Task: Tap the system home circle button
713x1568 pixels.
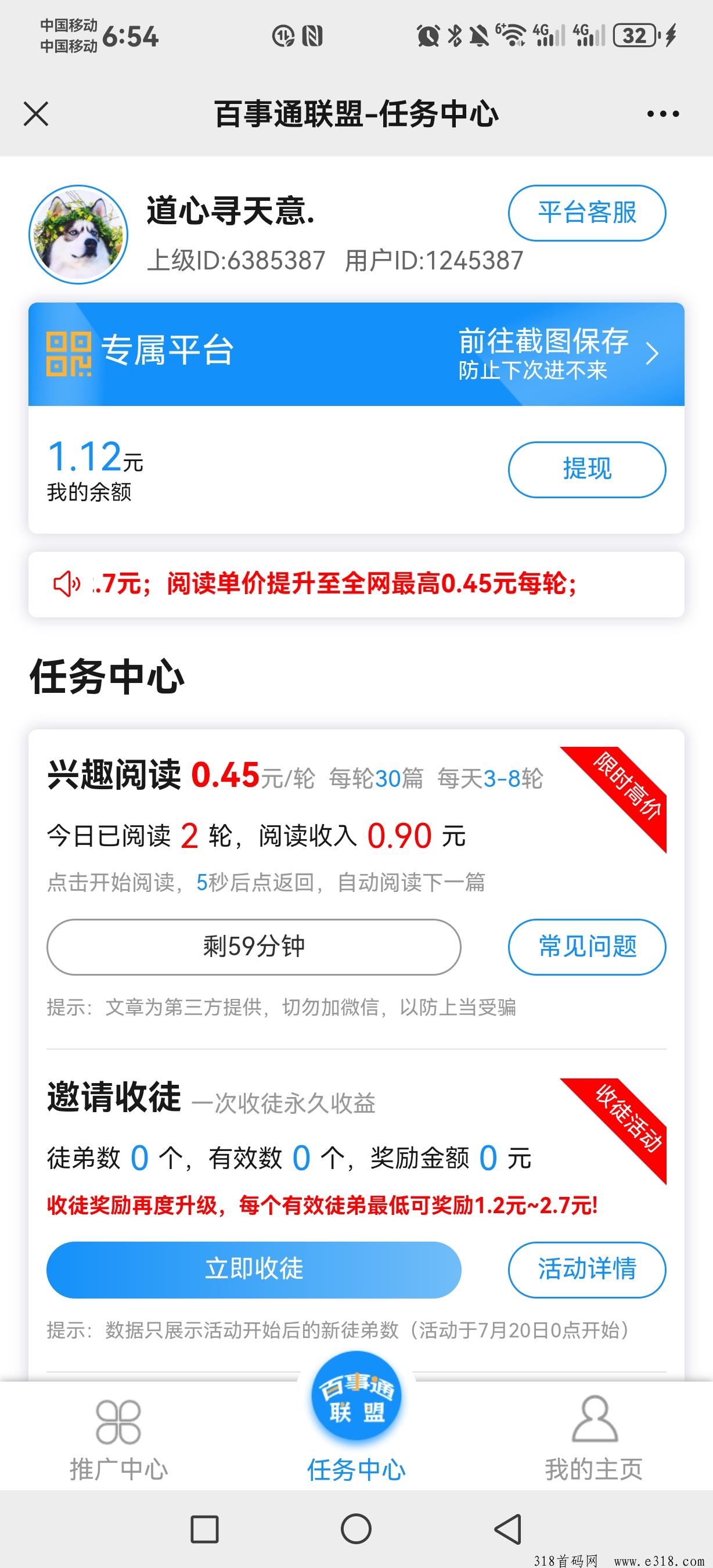Action: pyautogui.click(x=356, y=1529)
